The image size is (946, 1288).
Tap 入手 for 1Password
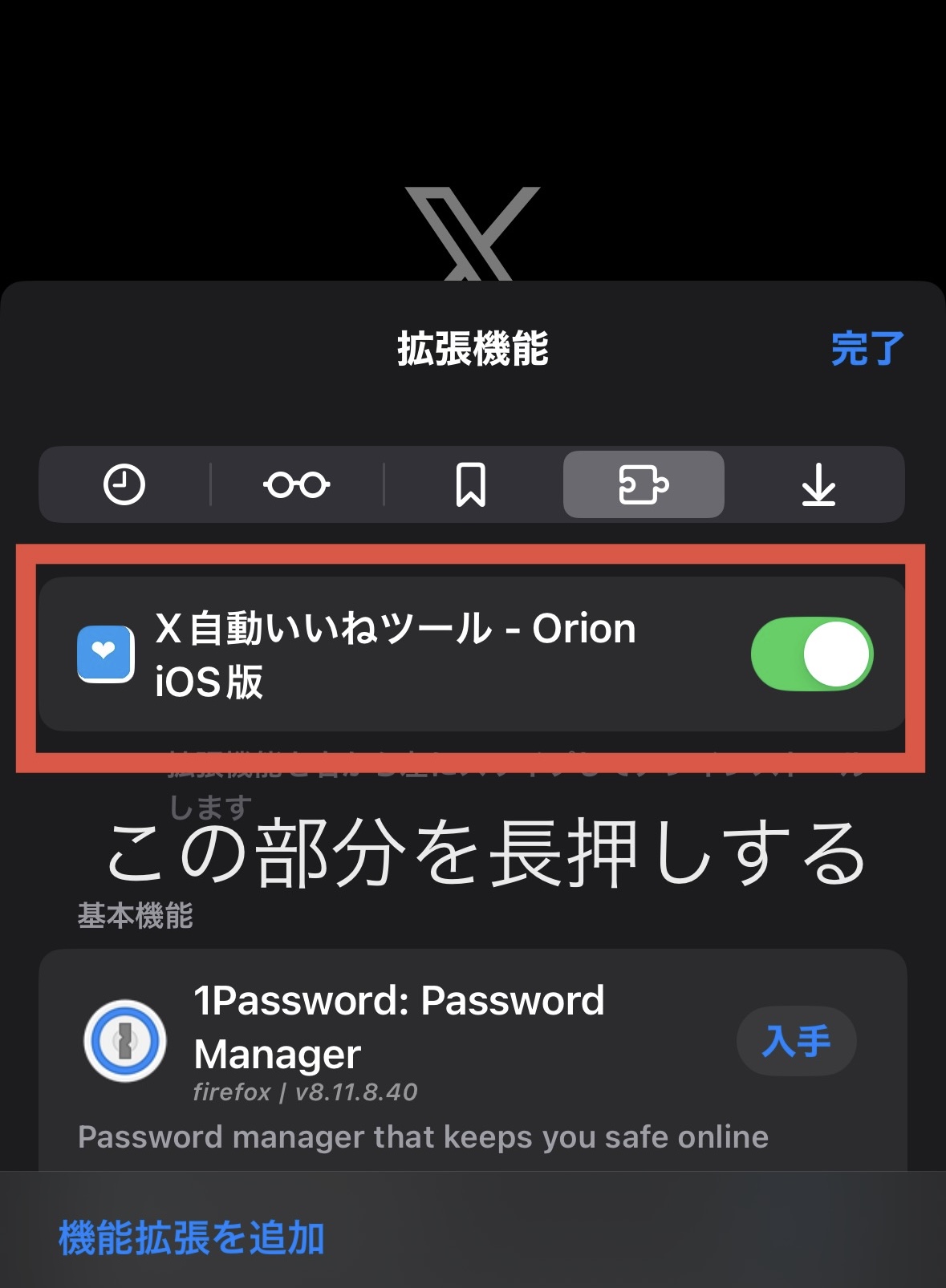[x=796, y=1041]
